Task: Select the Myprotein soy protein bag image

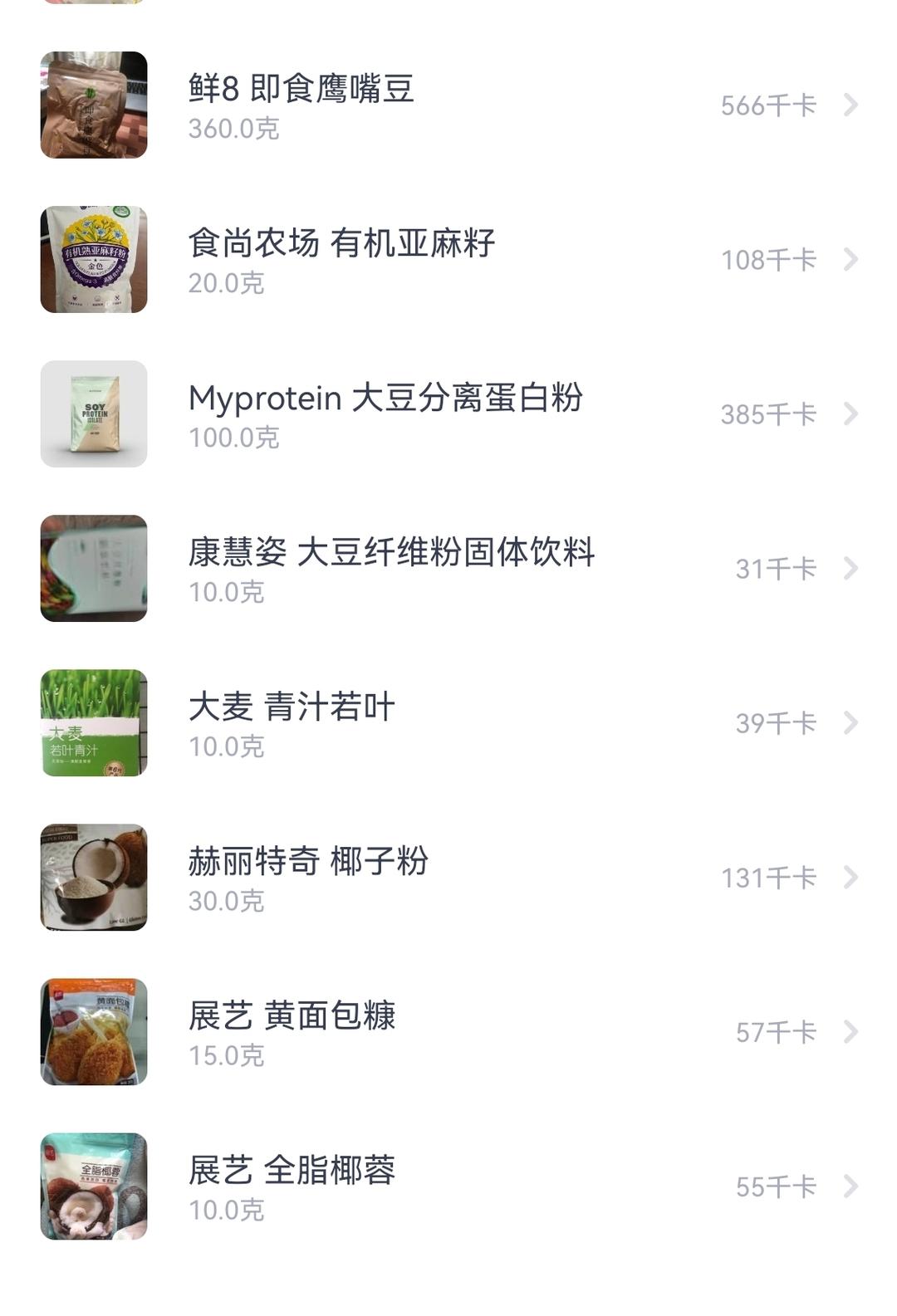Action: click(94, 413)
